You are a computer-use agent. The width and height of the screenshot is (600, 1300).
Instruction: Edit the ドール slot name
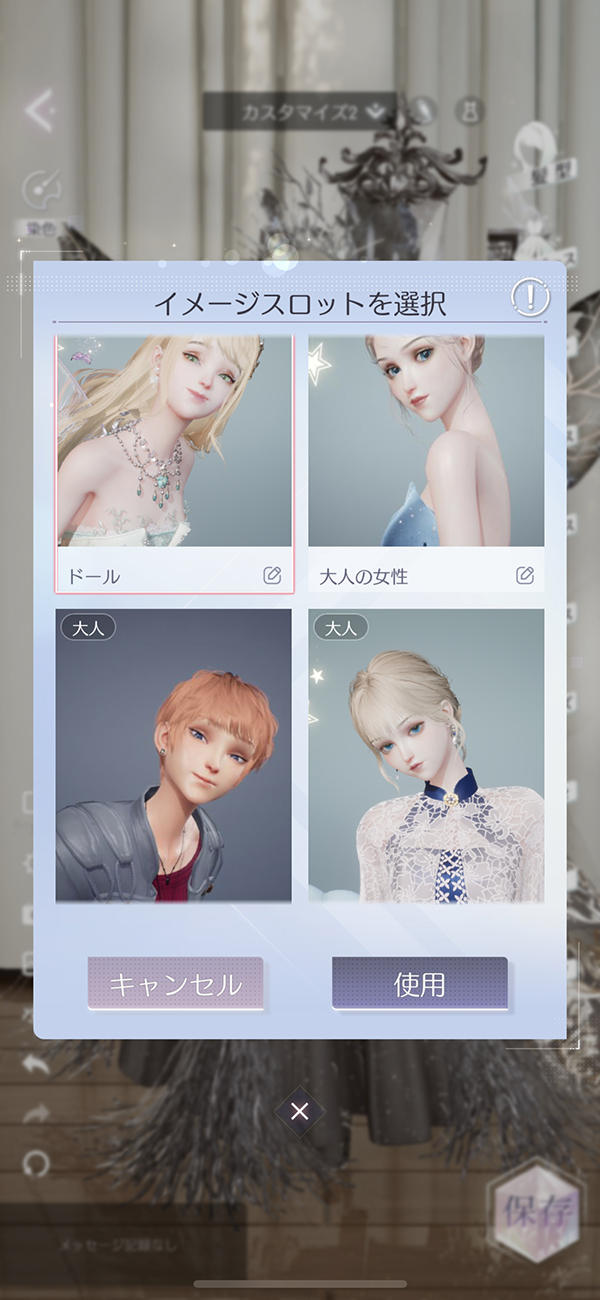pos(272,575)
